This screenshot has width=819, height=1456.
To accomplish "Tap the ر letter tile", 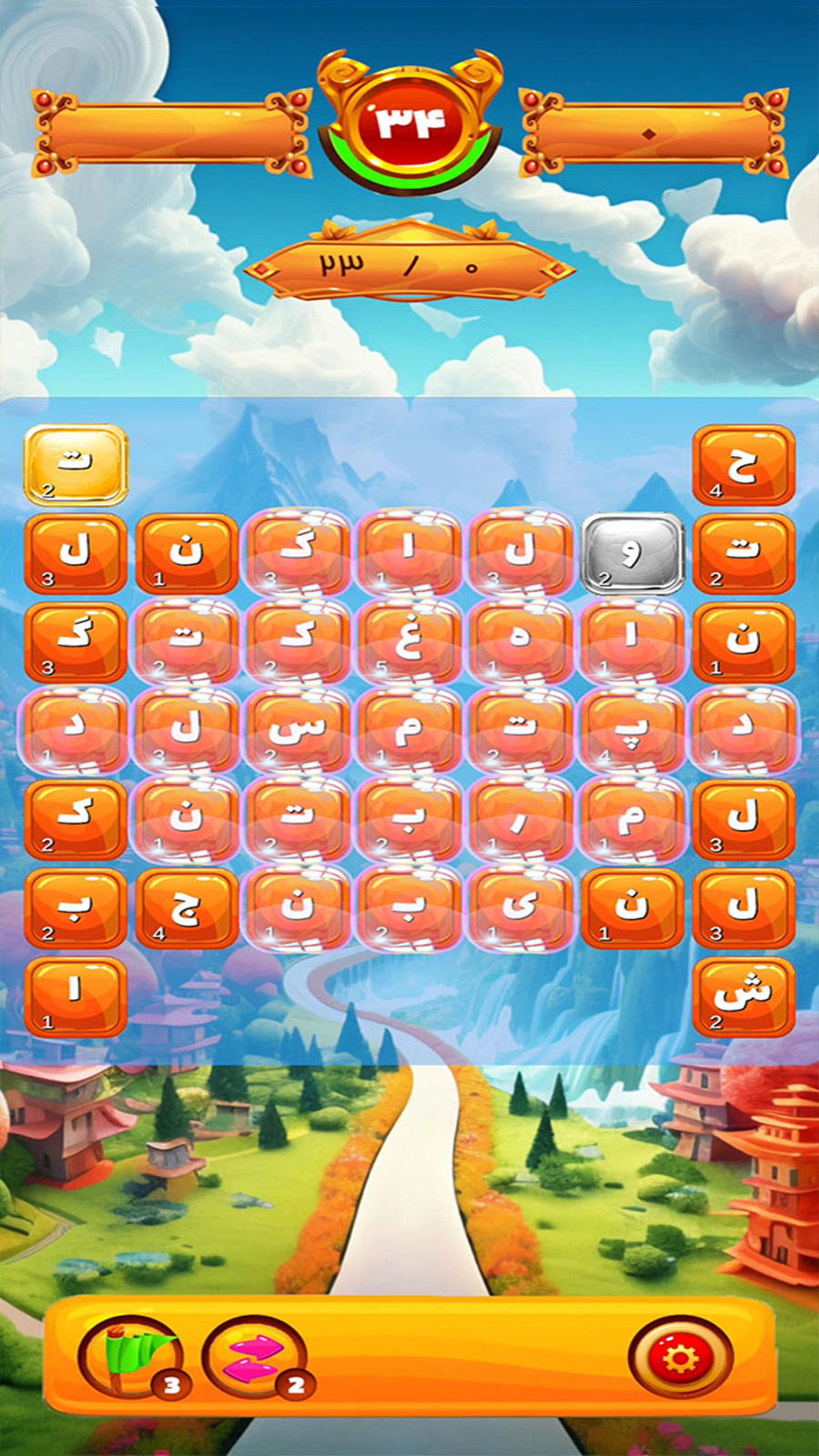I will [x=520, y=819].
